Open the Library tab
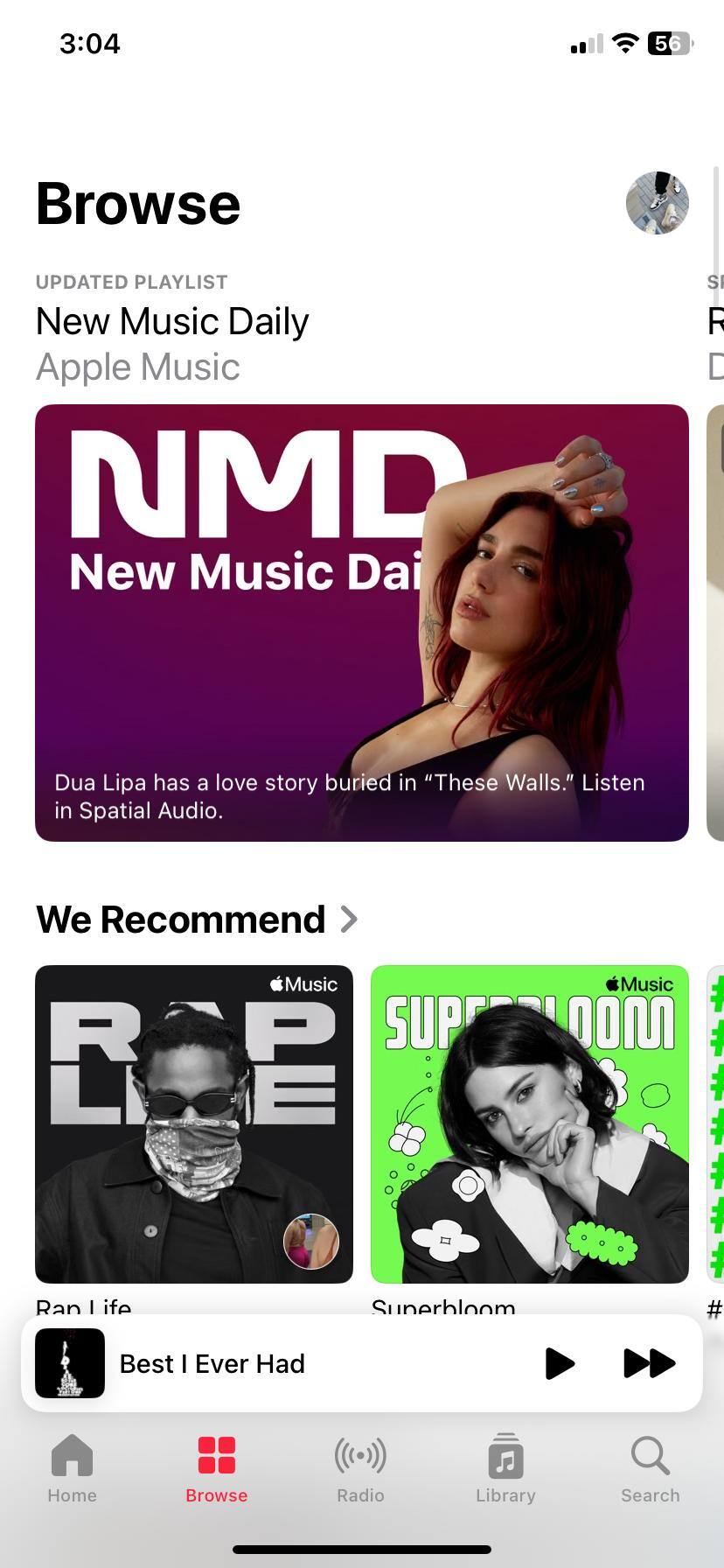Image resolution: width=724 pixels, height=1568 pixels. click(x=505, y=1469)
